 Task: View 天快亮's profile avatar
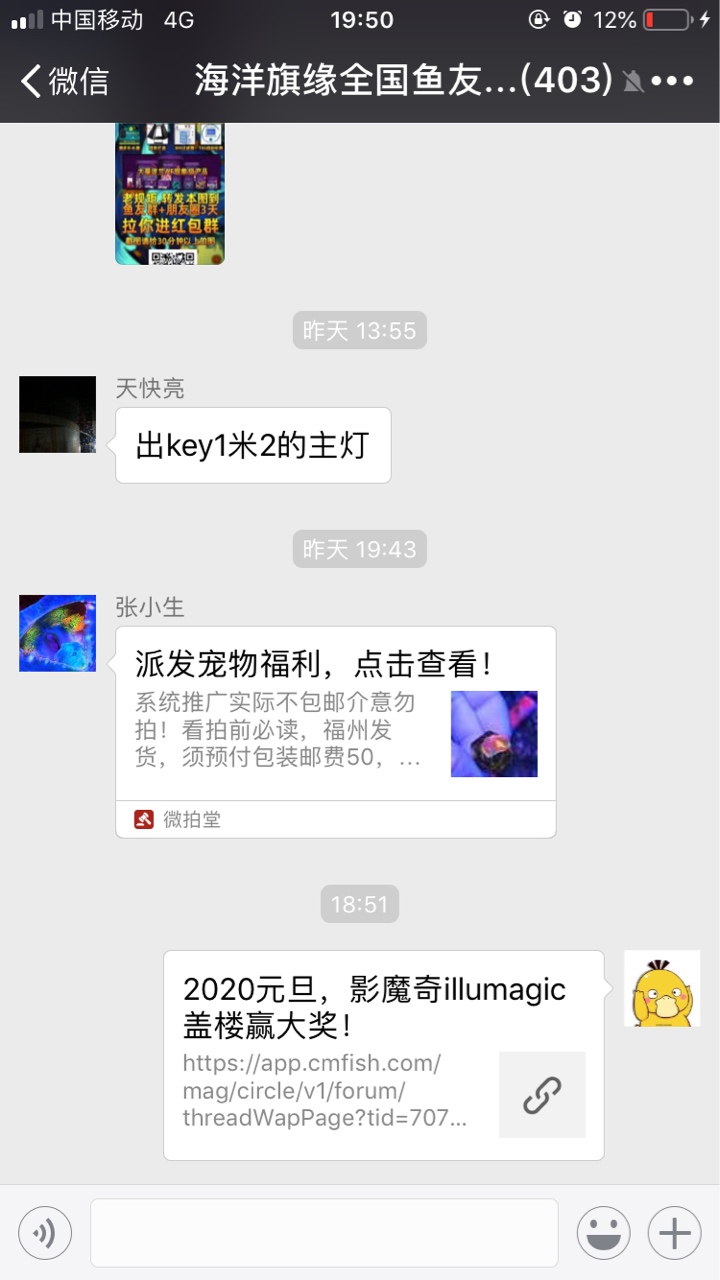click(x=57, y=415)
